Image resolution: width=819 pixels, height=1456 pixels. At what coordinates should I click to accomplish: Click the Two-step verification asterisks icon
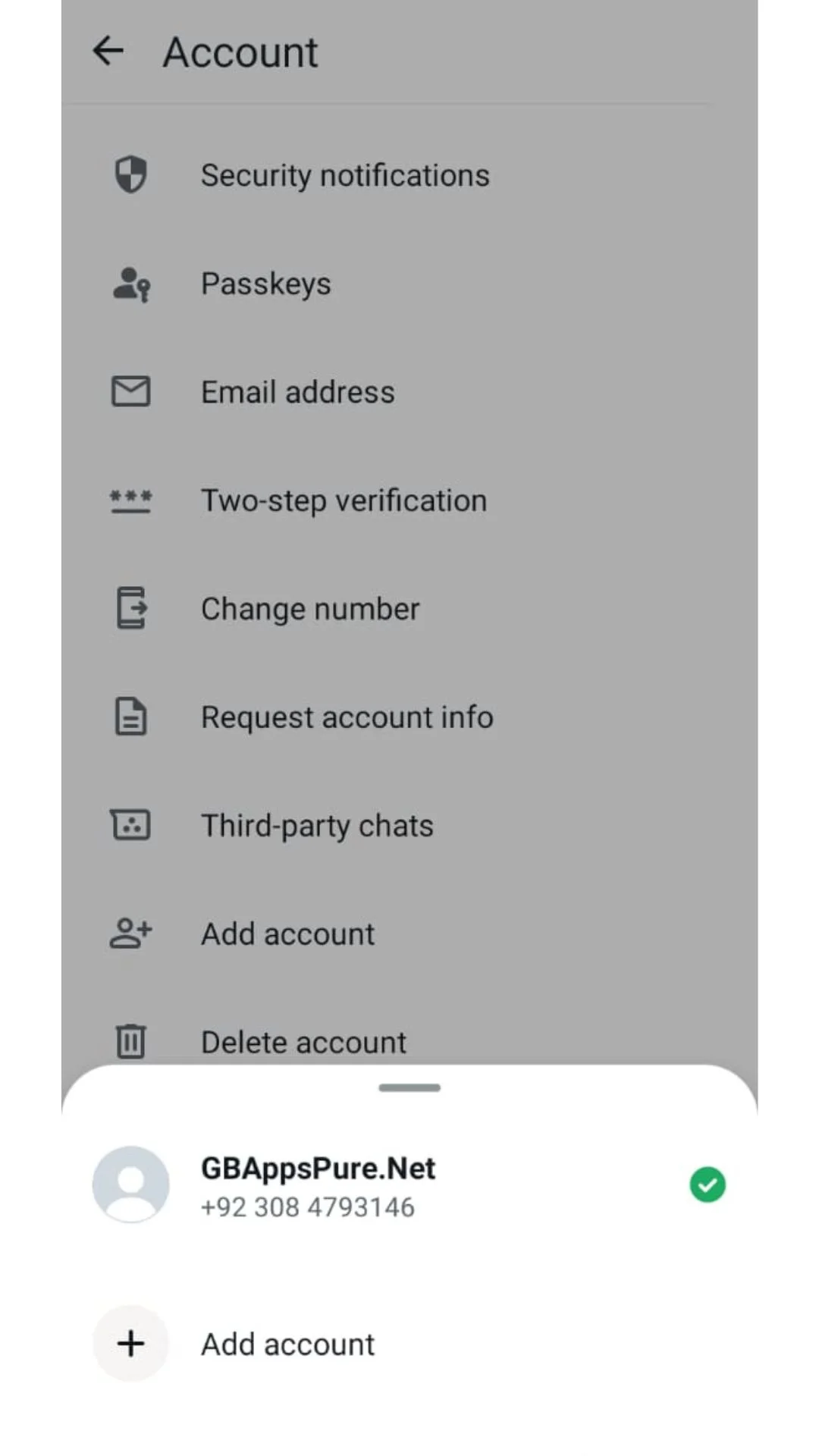(x=130, y=500)
